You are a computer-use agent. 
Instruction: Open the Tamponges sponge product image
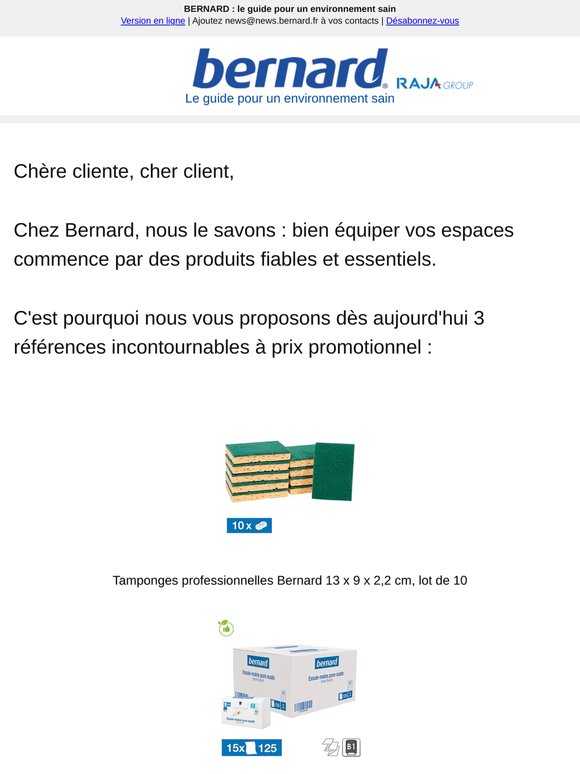290,485
